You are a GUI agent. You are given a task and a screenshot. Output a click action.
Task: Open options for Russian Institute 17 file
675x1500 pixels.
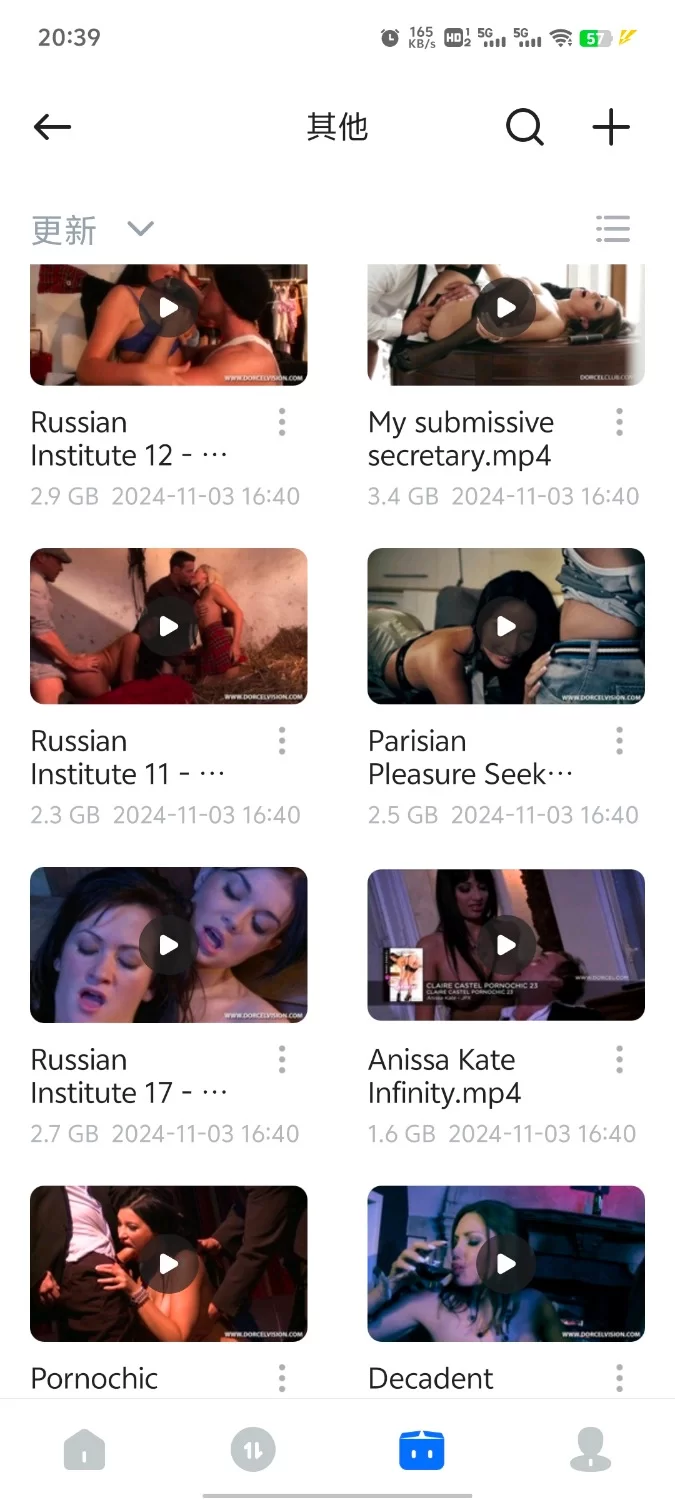[x=282, y=1060]
